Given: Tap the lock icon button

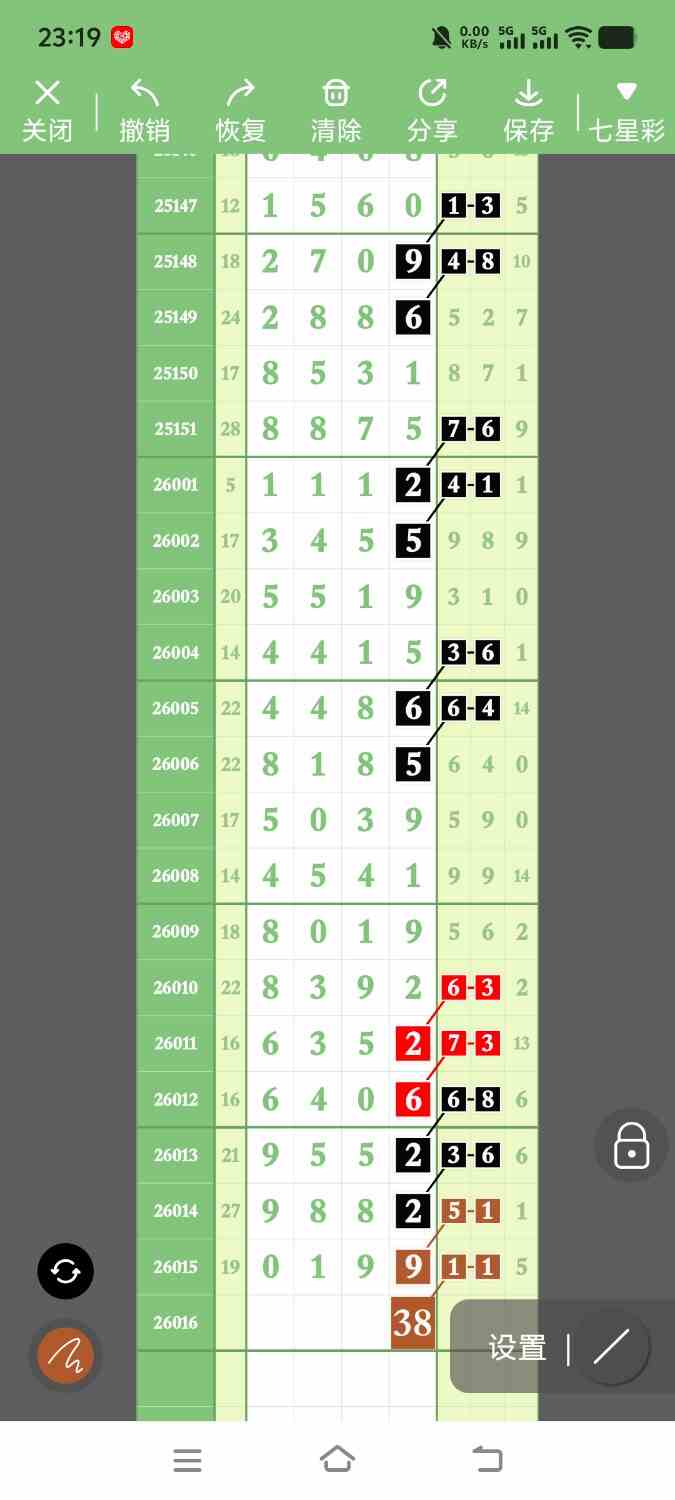Looking at the screenshot, I should pyautogui.click(x=631, y=1145).
